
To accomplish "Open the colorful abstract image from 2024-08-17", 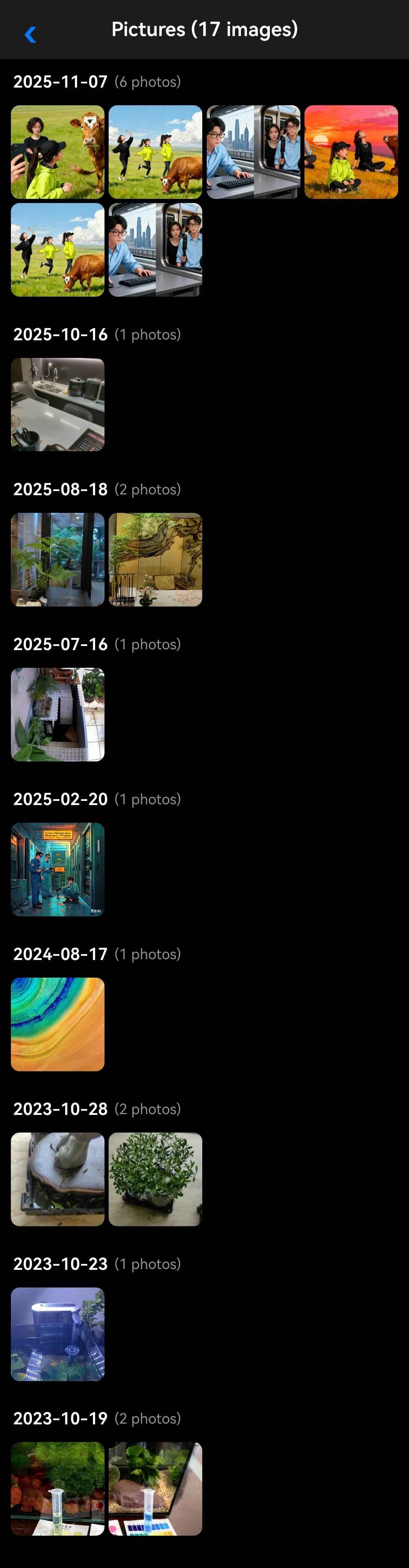I will 58,1024.
